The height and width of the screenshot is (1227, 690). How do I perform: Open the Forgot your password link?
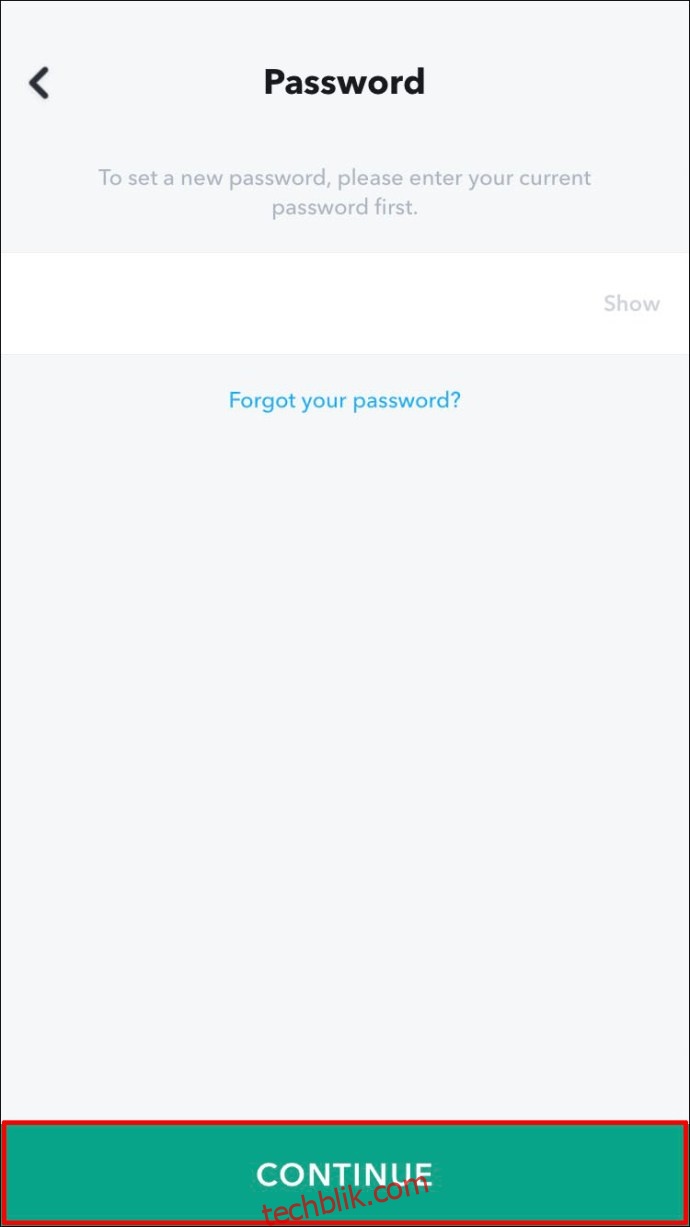tap(345, 401)
